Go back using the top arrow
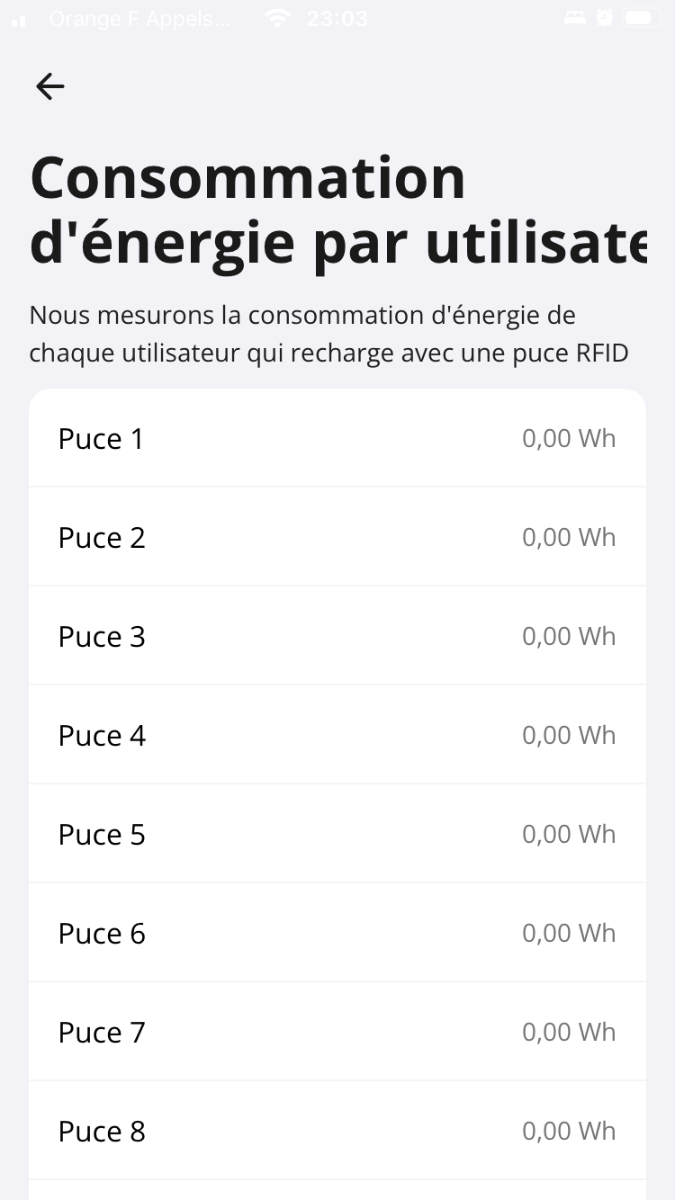The image size is (675, 1200). pos(49,87)
